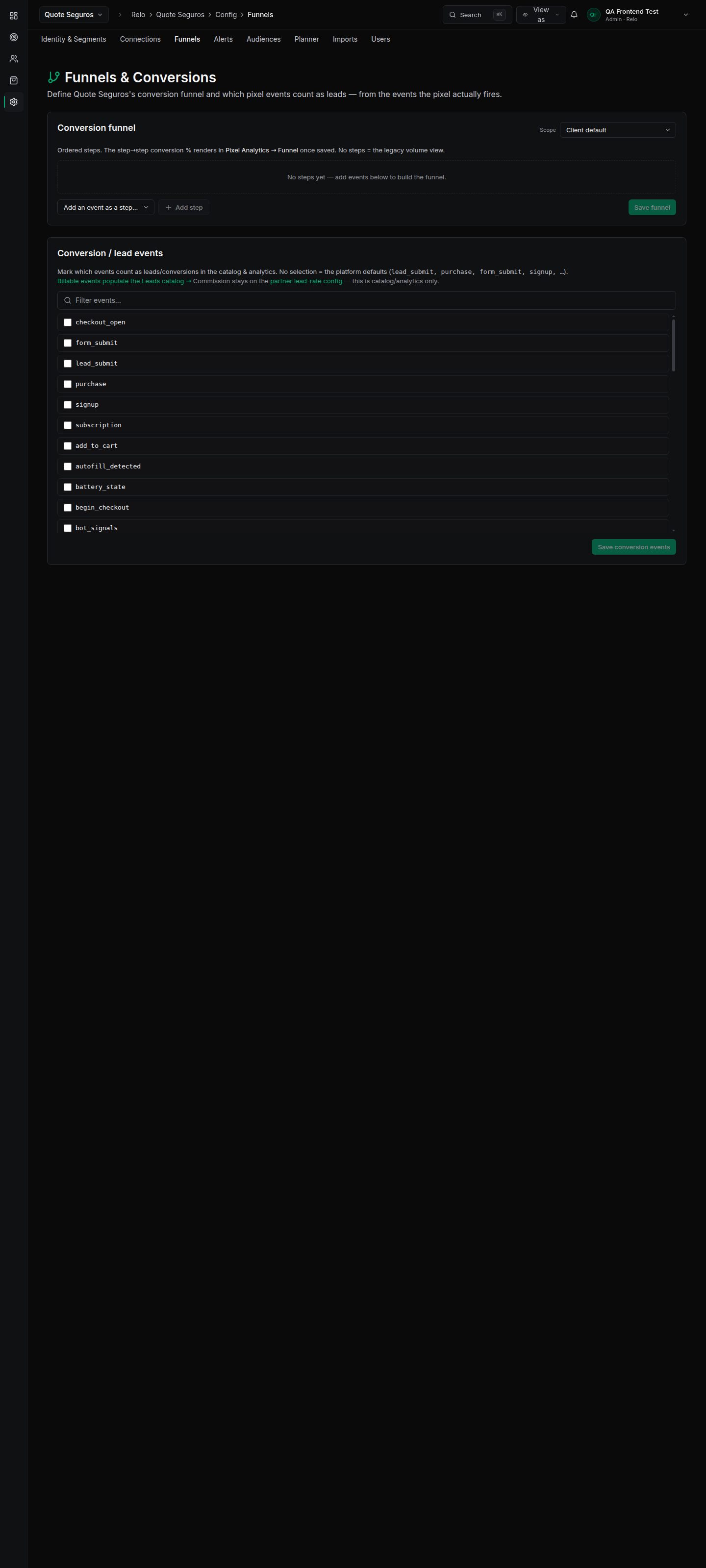This screenshot has width=706, height=1568.
Task: Switch to the Alerts tab
Action: pos(223,39)
